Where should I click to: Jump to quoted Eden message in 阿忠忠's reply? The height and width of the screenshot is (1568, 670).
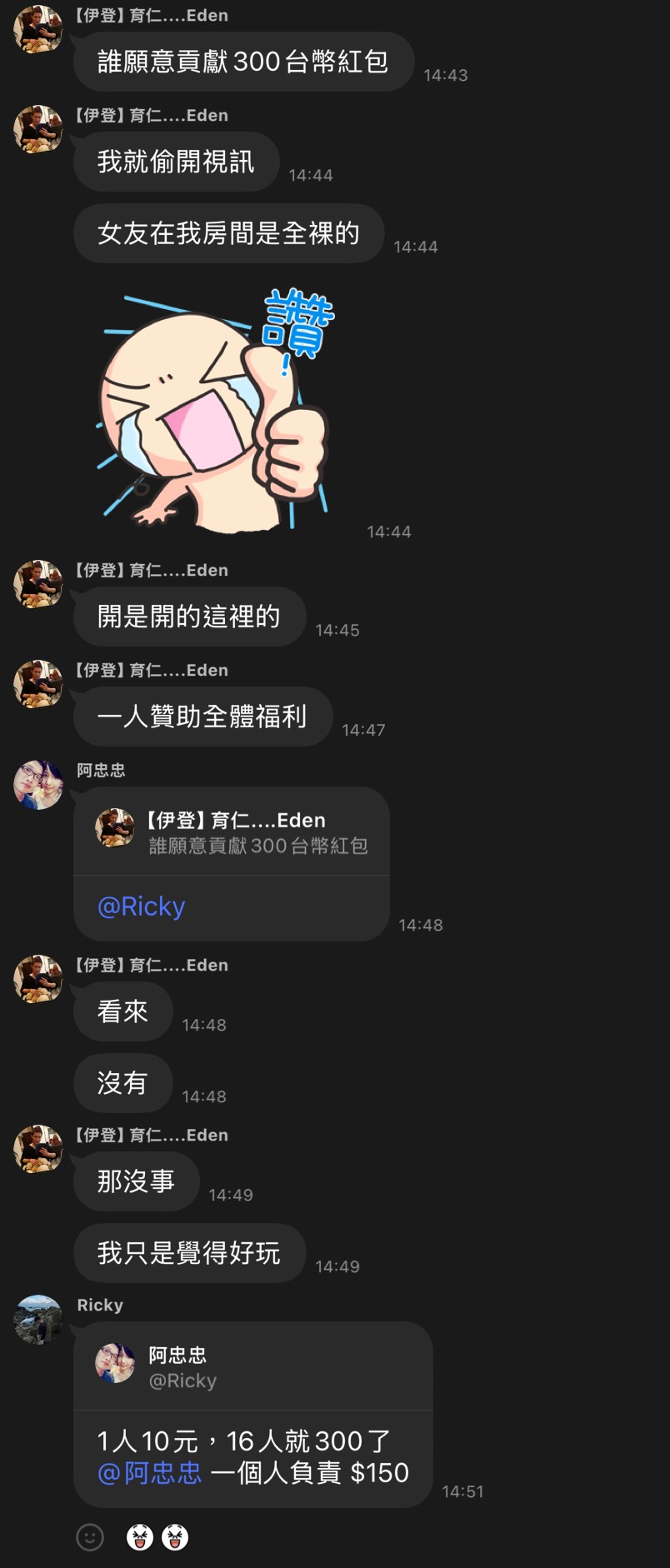tap(232, 831)
